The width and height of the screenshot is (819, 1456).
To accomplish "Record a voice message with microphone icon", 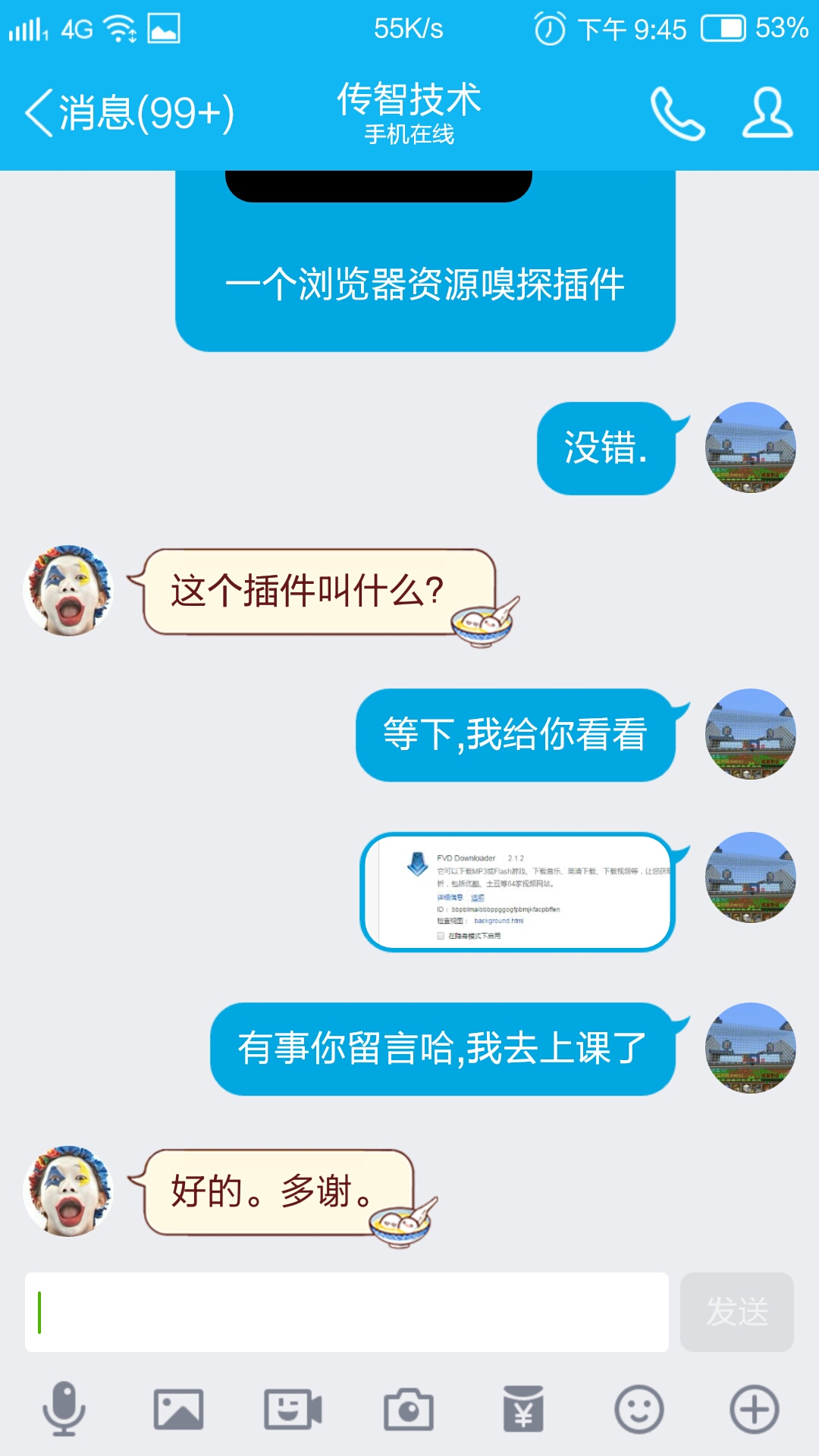I will coord(64,1409).
